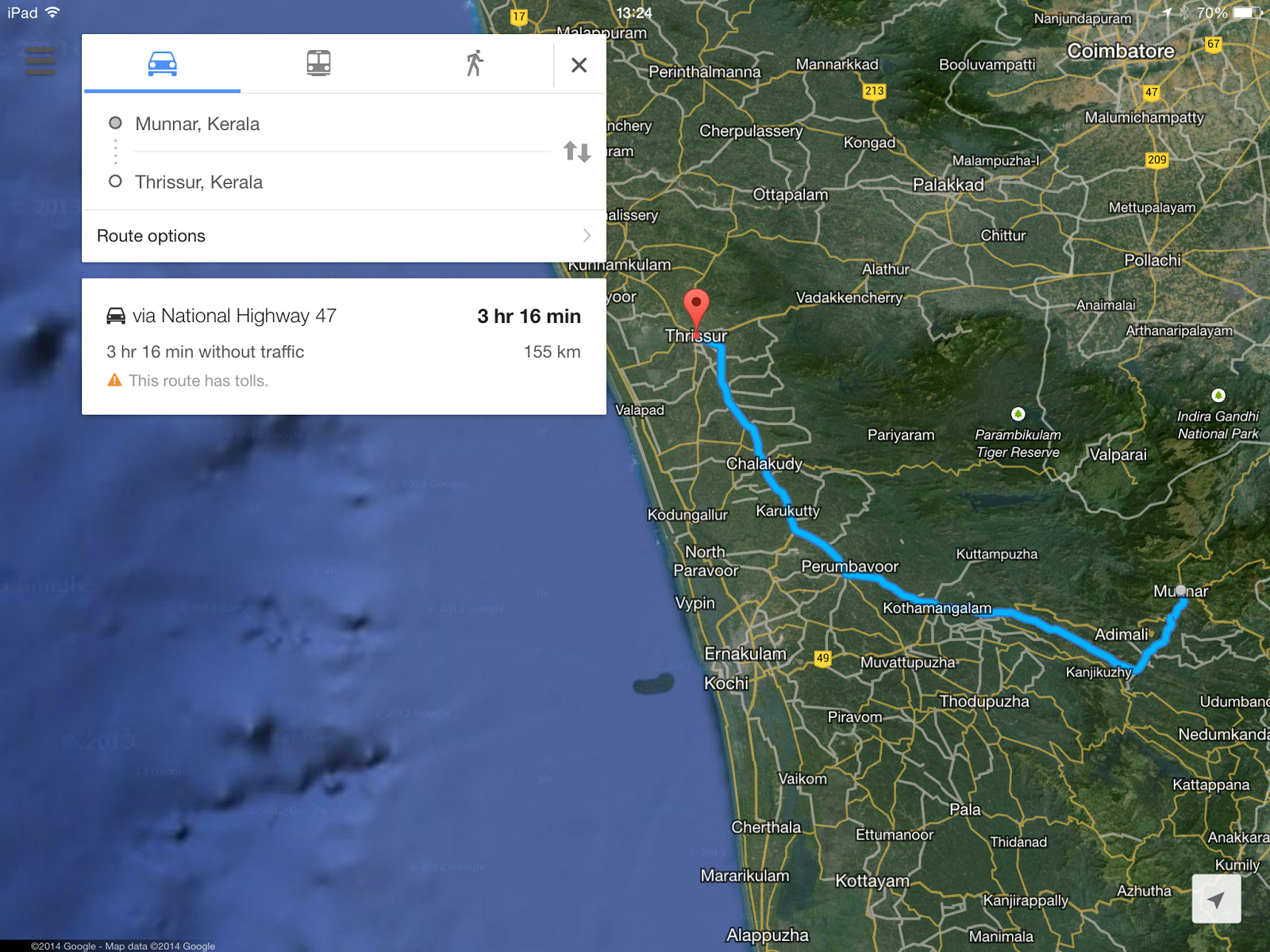
Task: Open the hamburger side menu
Action: [40, 61]
